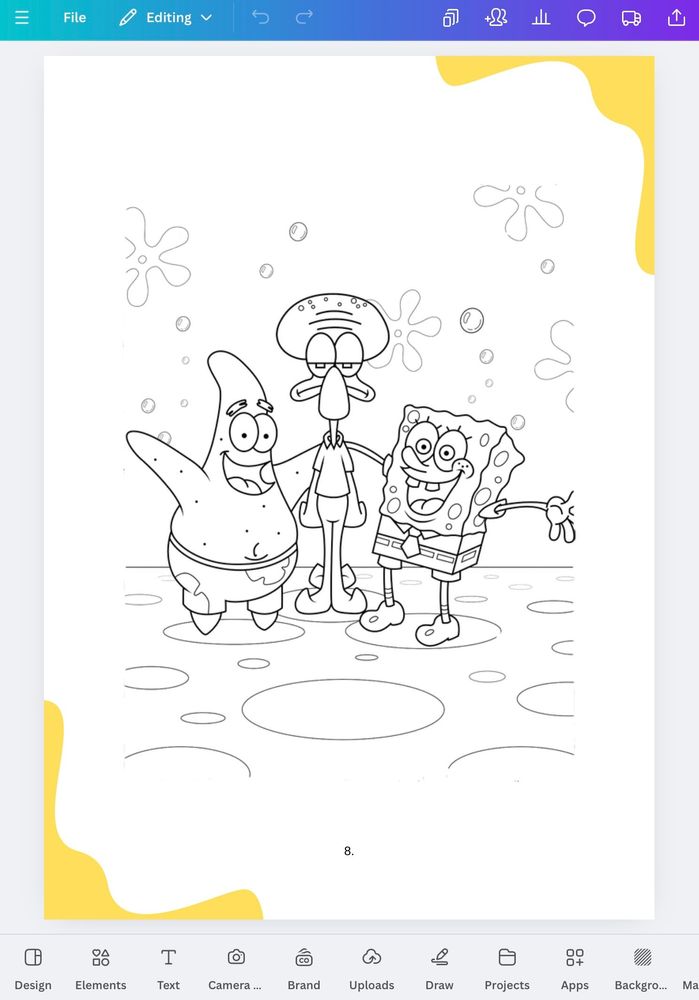
Task: Share or export the design
Action: coord(676,18)
